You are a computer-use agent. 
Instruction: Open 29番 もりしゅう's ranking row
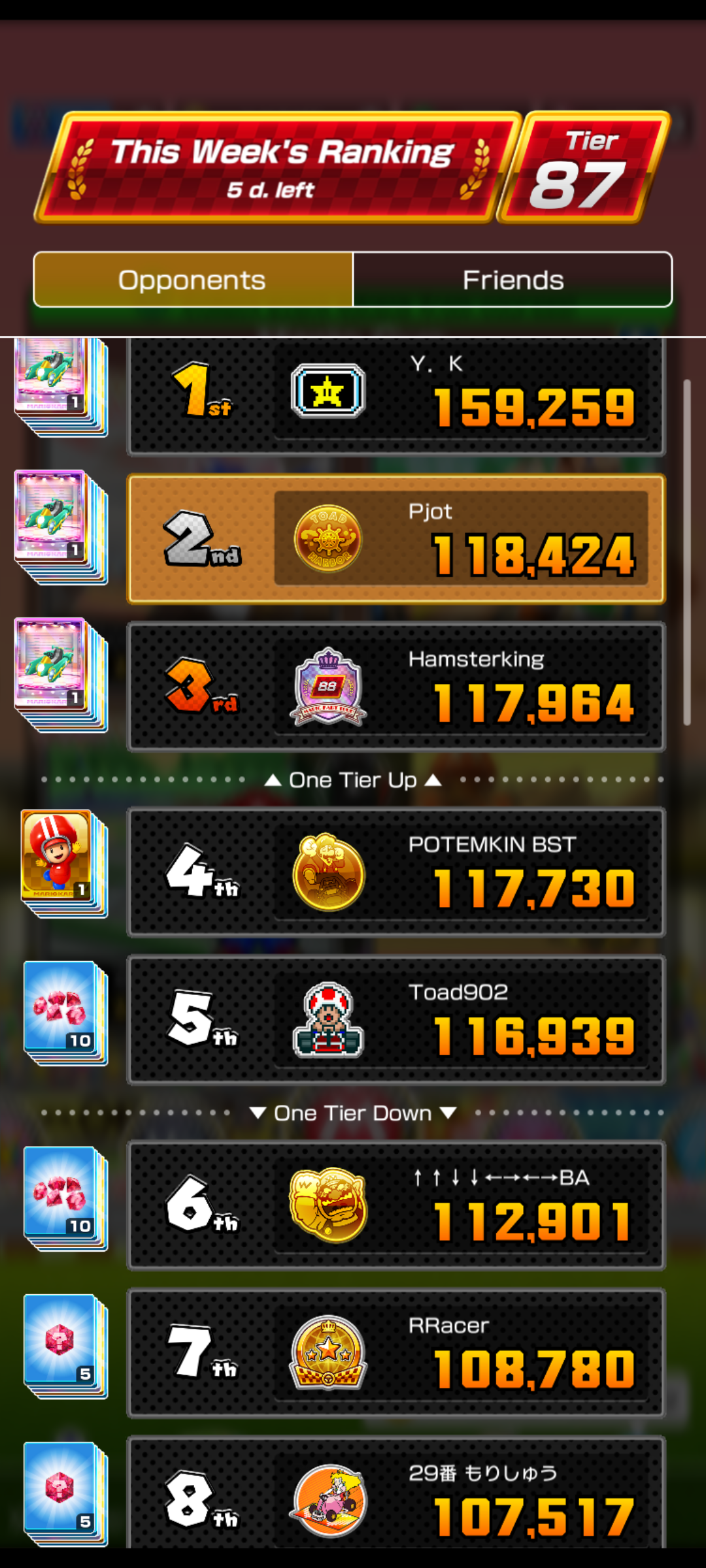[x=396, y=1496]
